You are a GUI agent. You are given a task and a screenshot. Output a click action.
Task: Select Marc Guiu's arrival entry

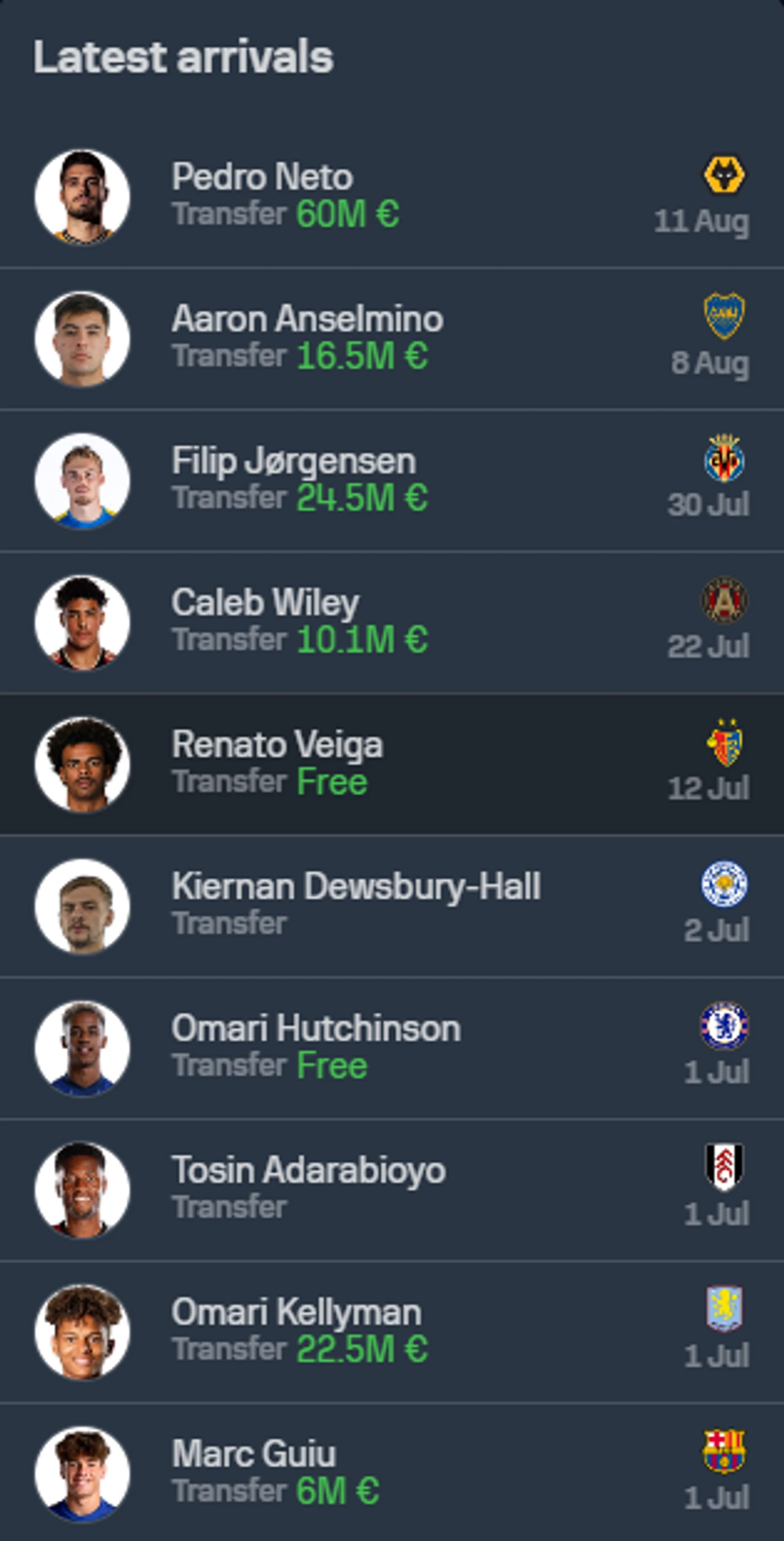(x=391, y=1472)
